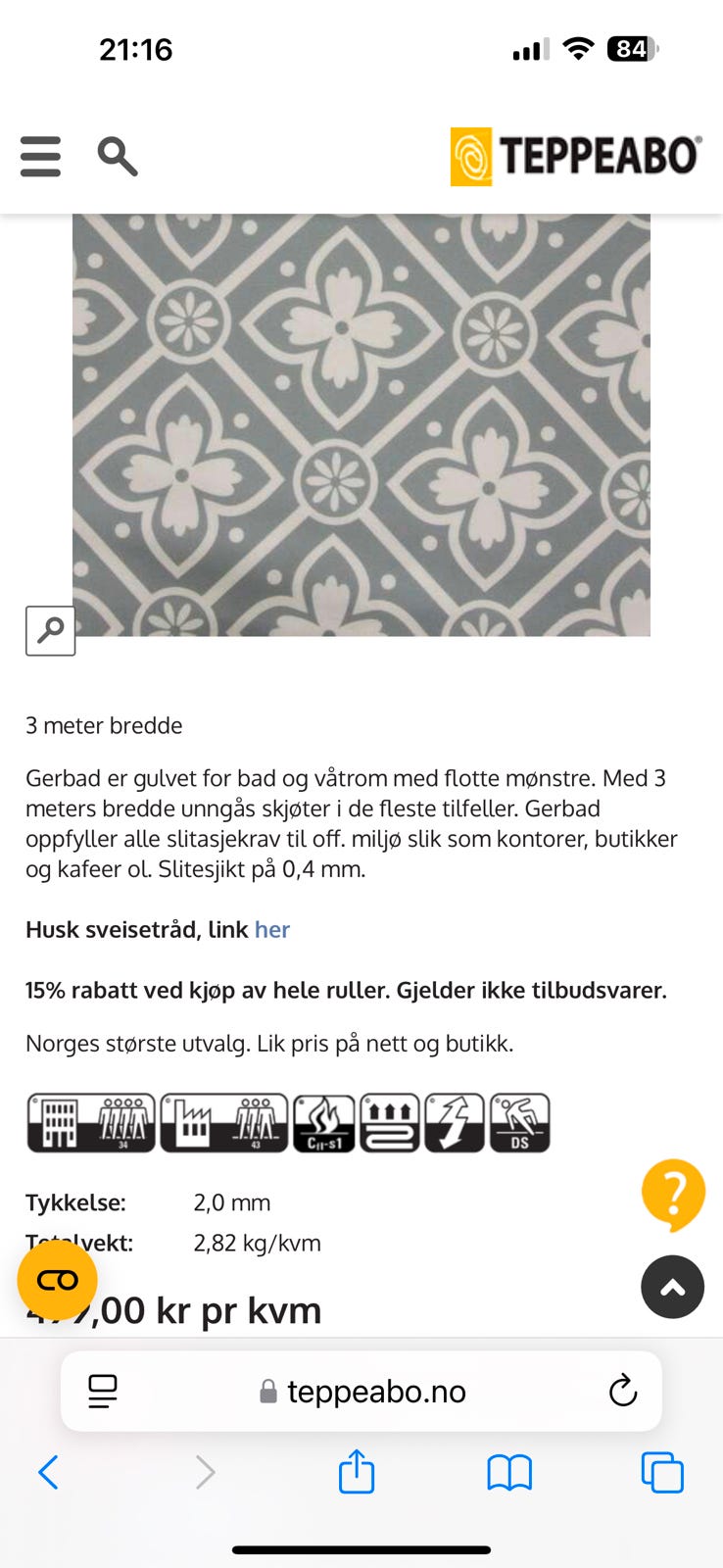Click the underfloor heating suitability icon

click(x=390, y=1122)
